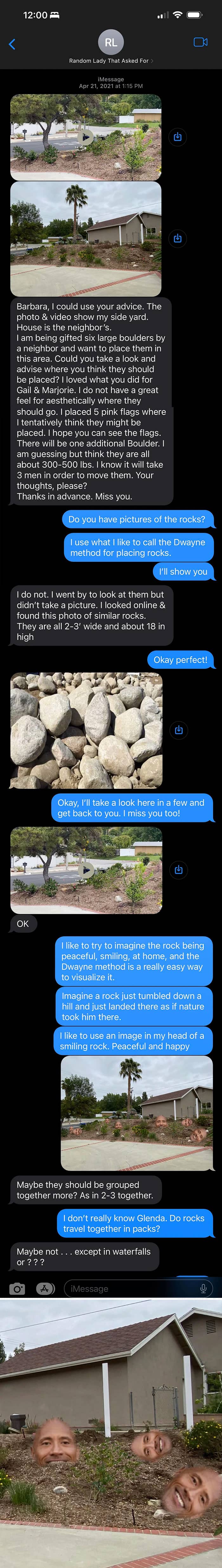The height and width of the screenshot is (1568, 222).
Task: Play the video above the palm tree photo
Action: (x=86, y=137)
